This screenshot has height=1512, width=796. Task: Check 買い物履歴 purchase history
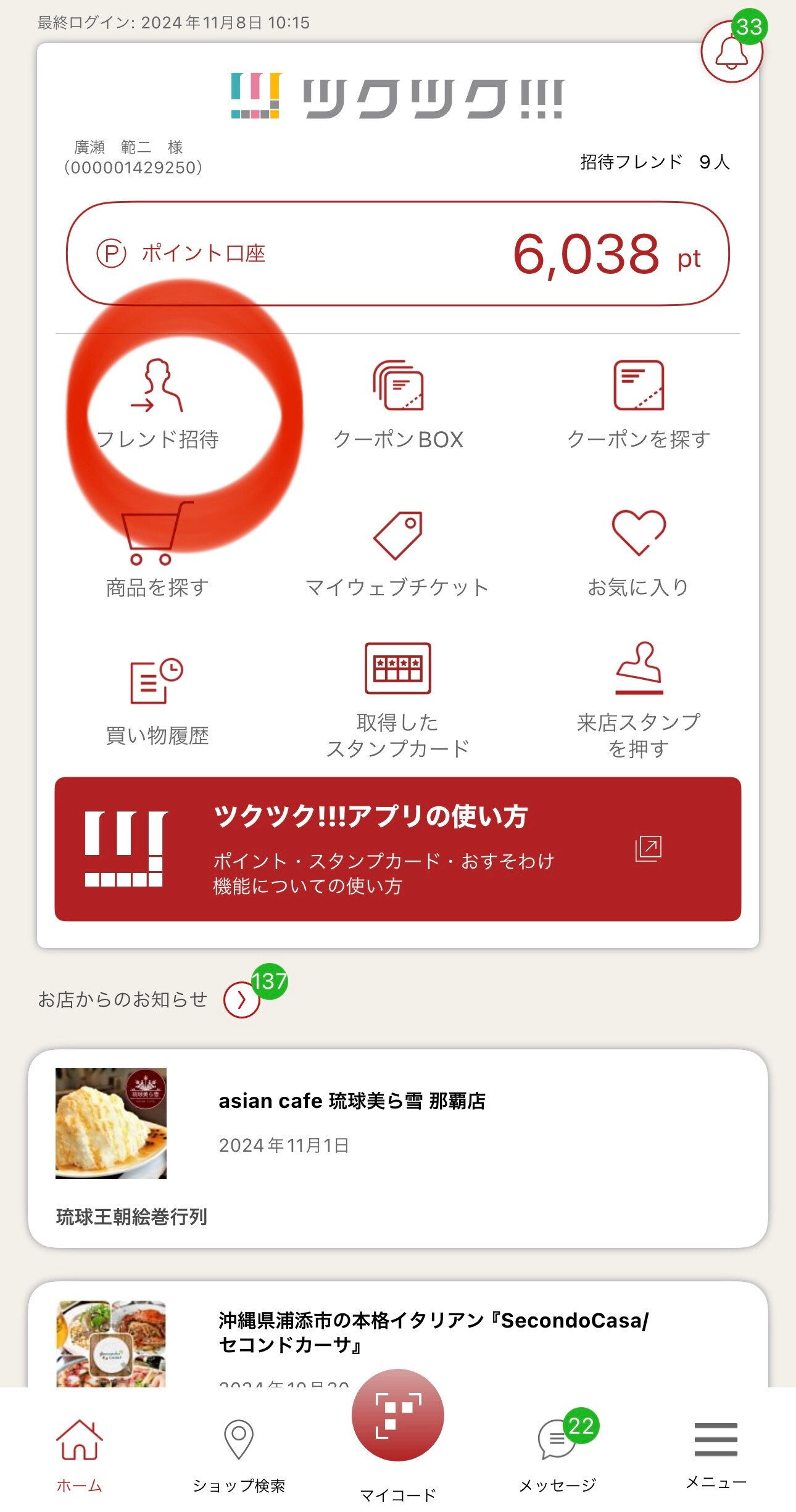tap(157, 701)
